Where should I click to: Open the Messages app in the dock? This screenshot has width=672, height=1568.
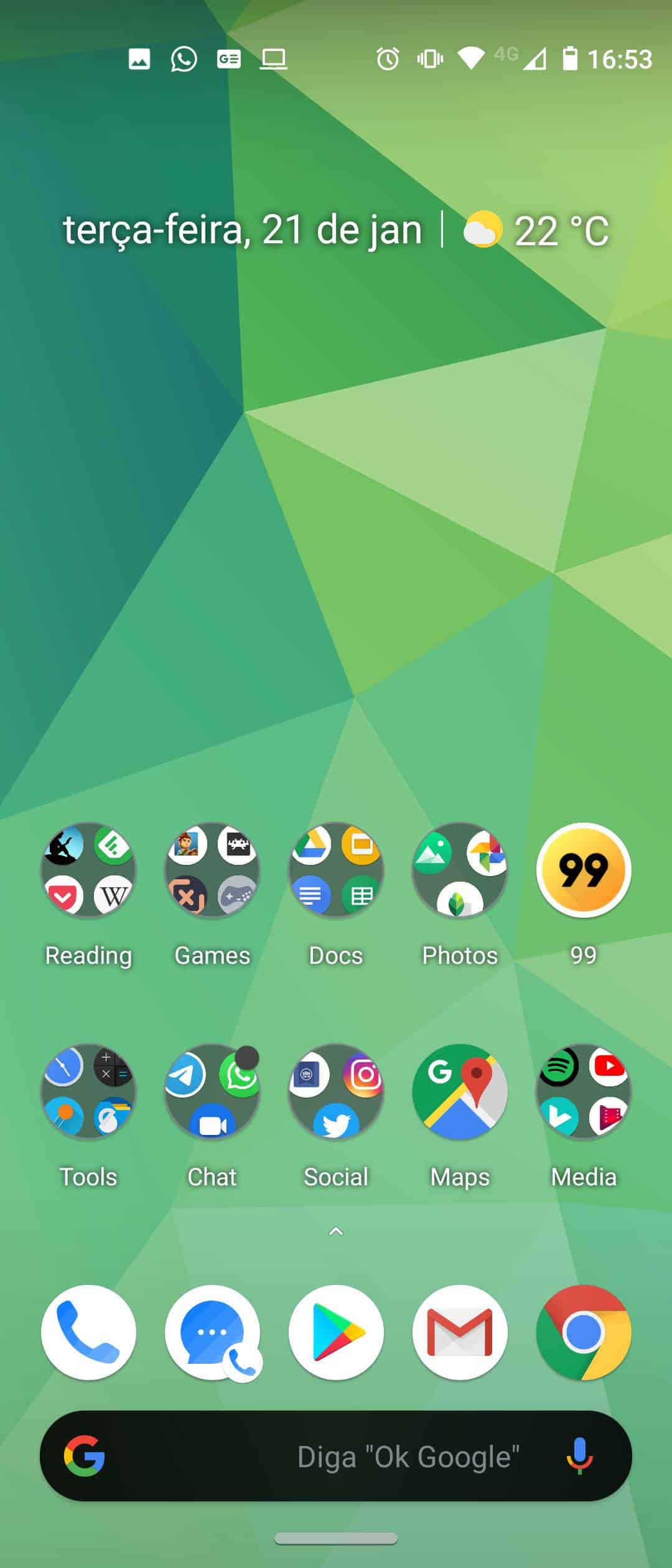pyautogui.click(x=212, y=1332)
